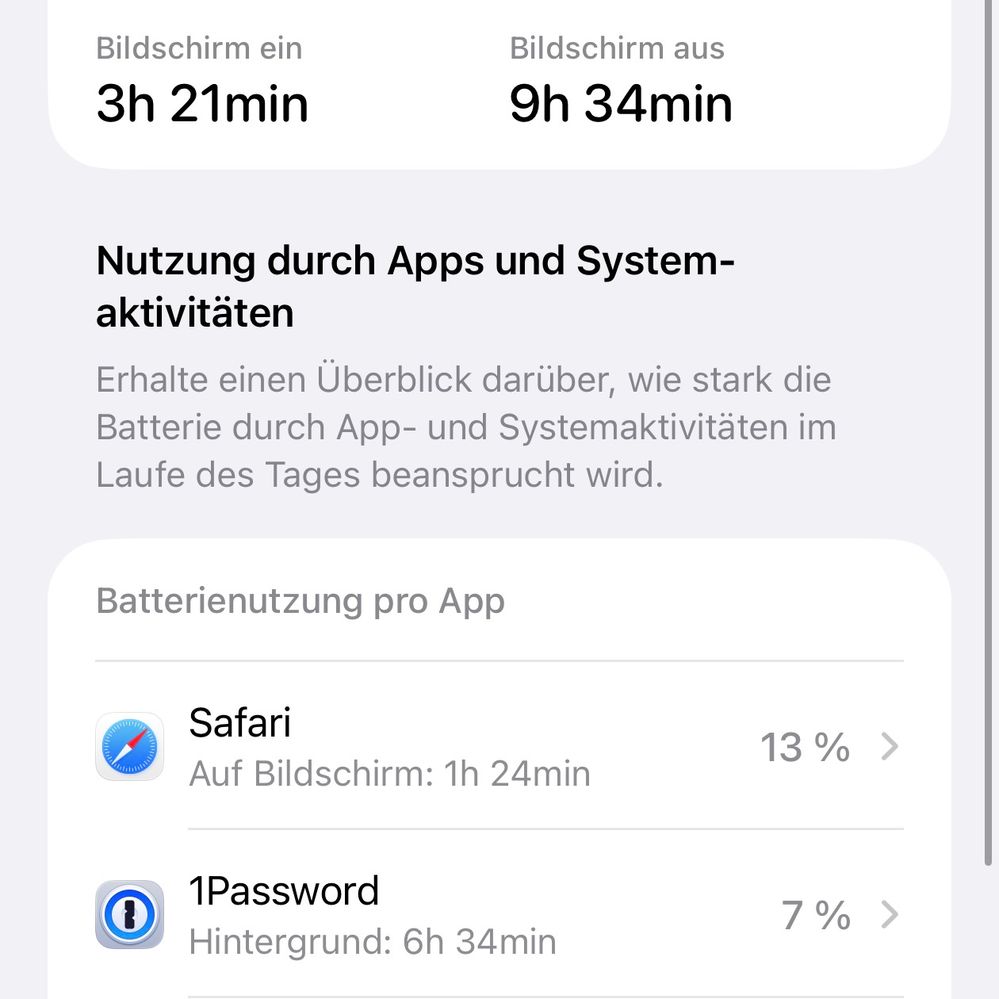Open 1Password battery usage details
This screenshot has width=999, height=999.
click(498, 914)
